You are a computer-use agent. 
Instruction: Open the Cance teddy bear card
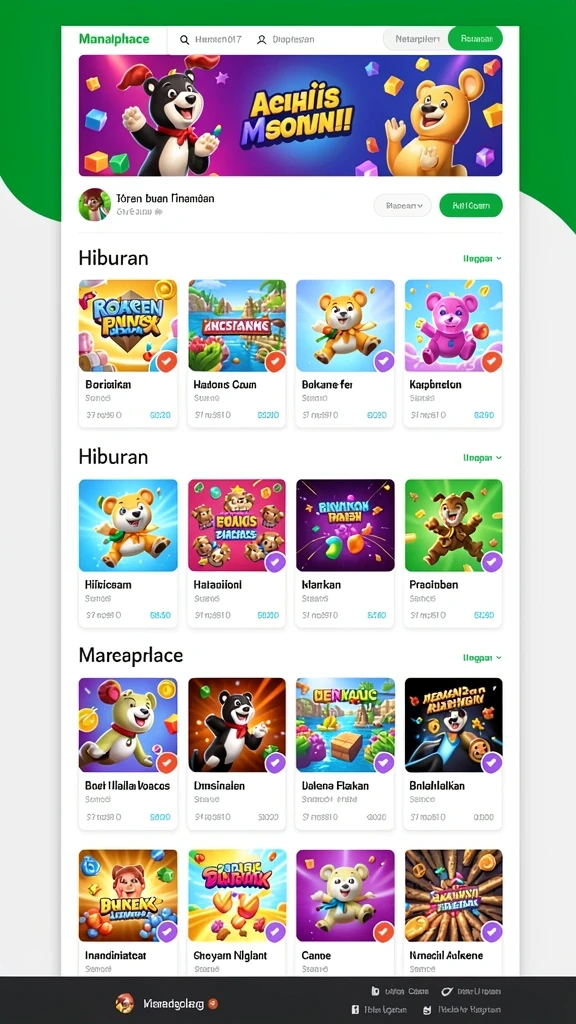(345, 912)
